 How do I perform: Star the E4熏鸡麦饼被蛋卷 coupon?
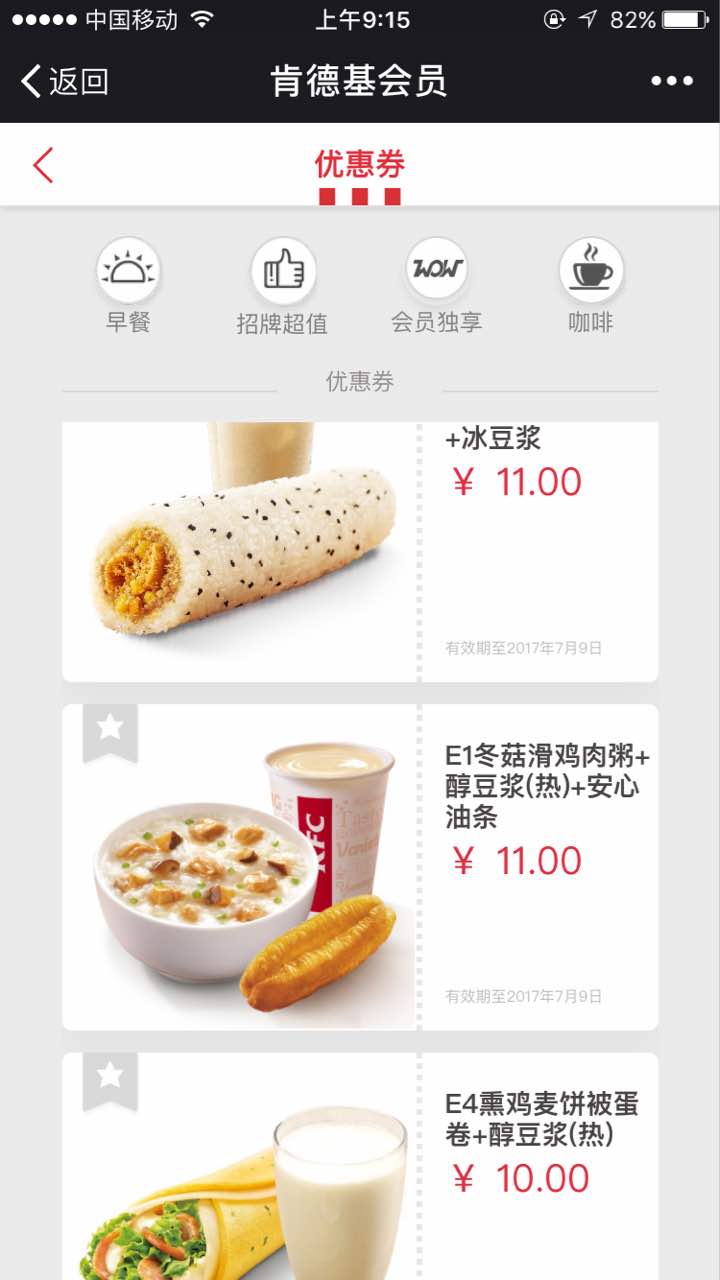click(x=110, y=1077)
